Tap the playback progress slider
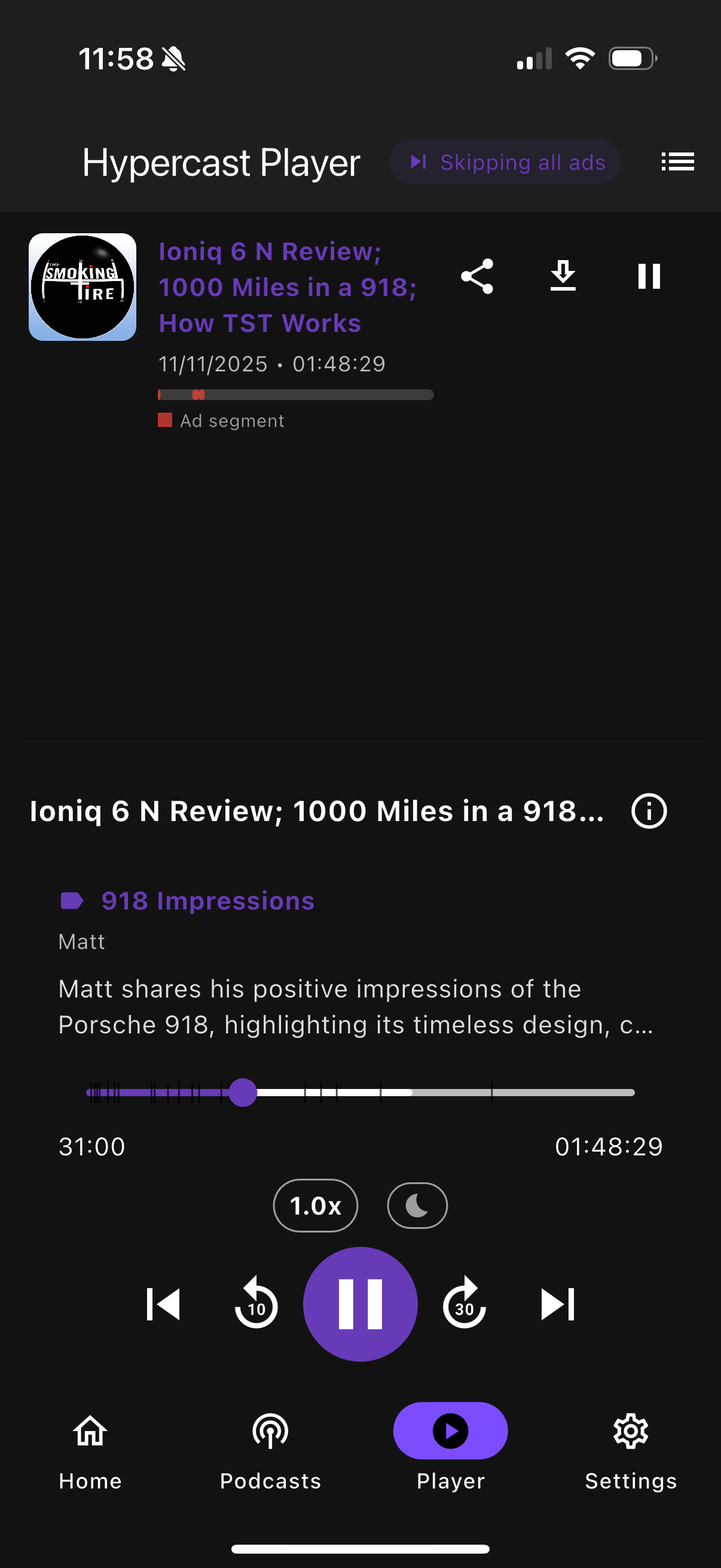721x1568 pixels. click(x=360, y=1093)
